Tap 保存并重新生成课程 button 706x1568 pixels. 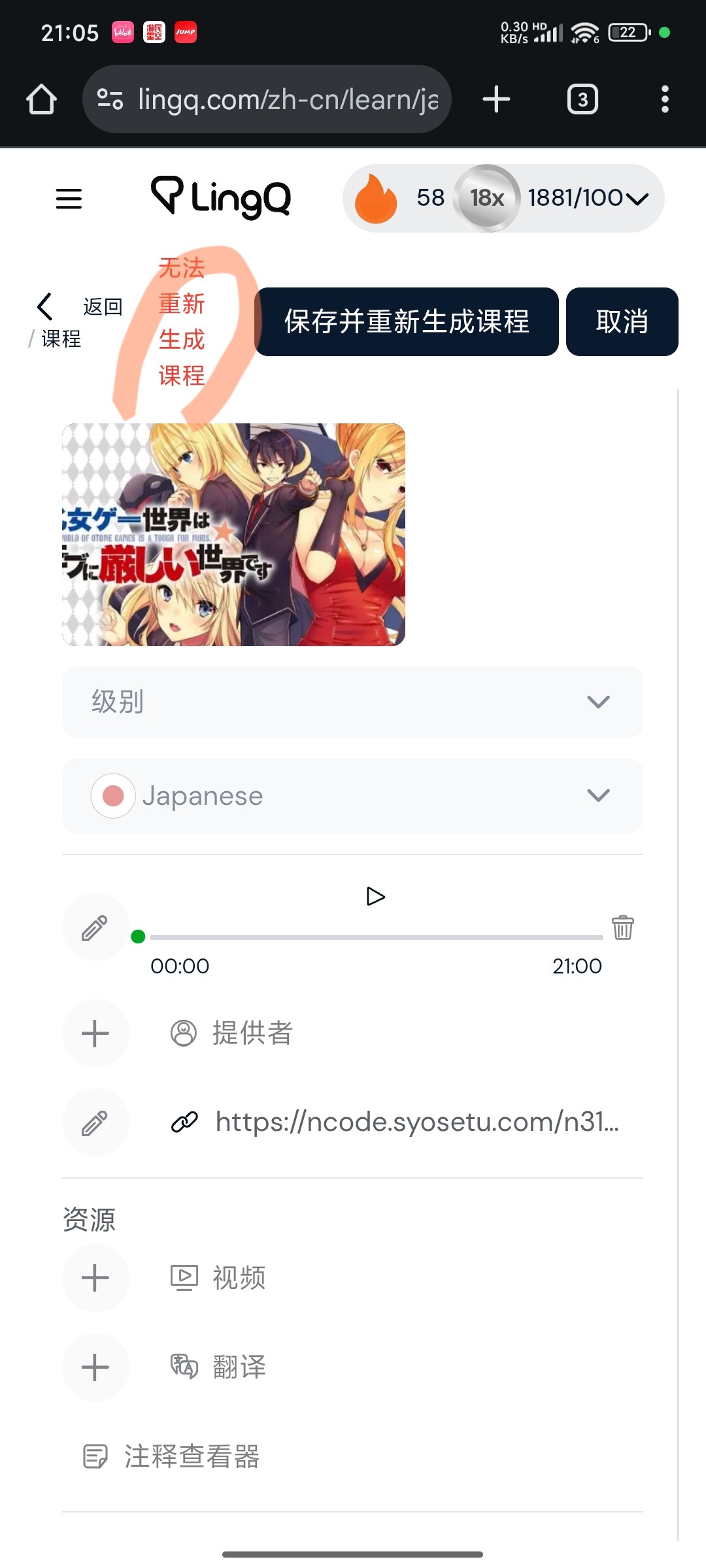[x=406, y=322]
